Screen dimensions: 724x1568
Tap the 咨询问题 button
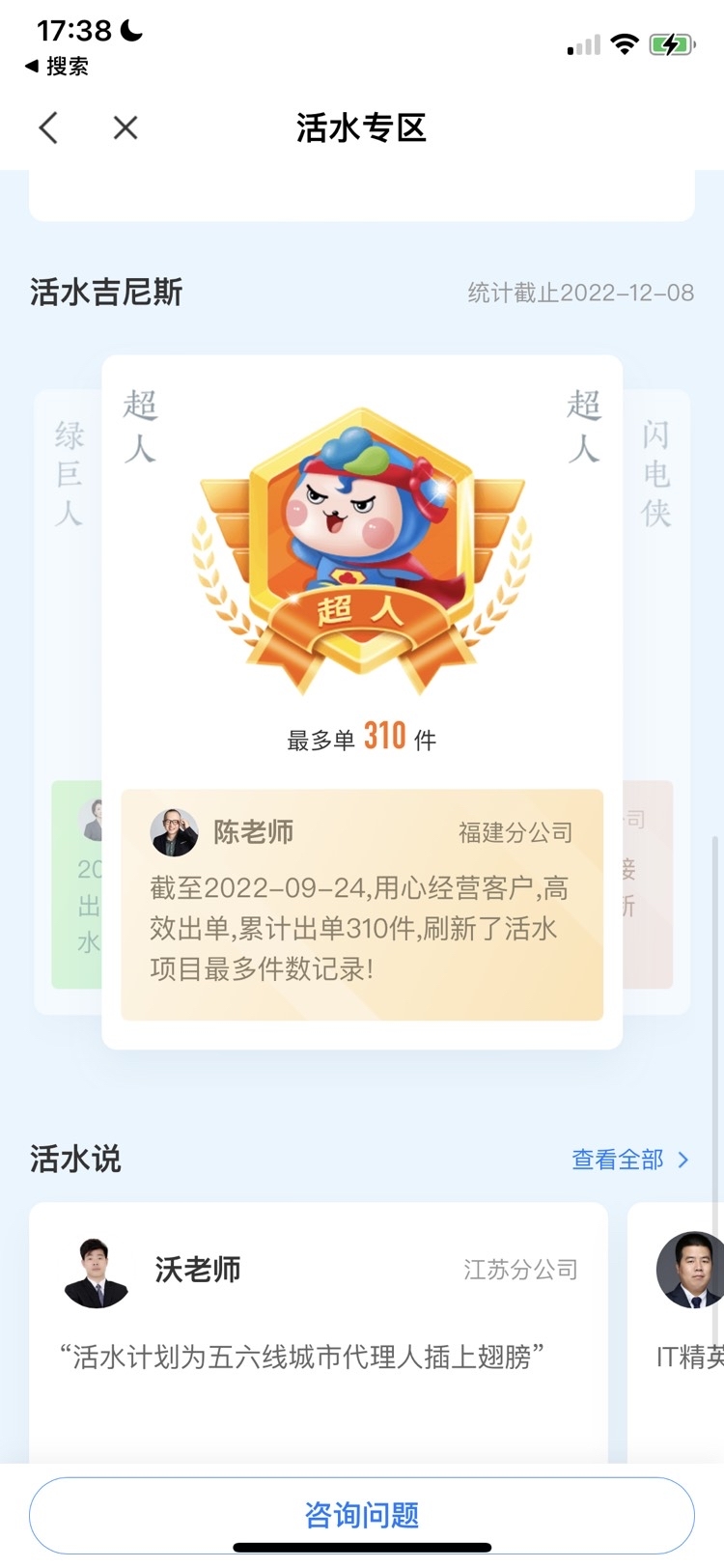coord(362,1515)
